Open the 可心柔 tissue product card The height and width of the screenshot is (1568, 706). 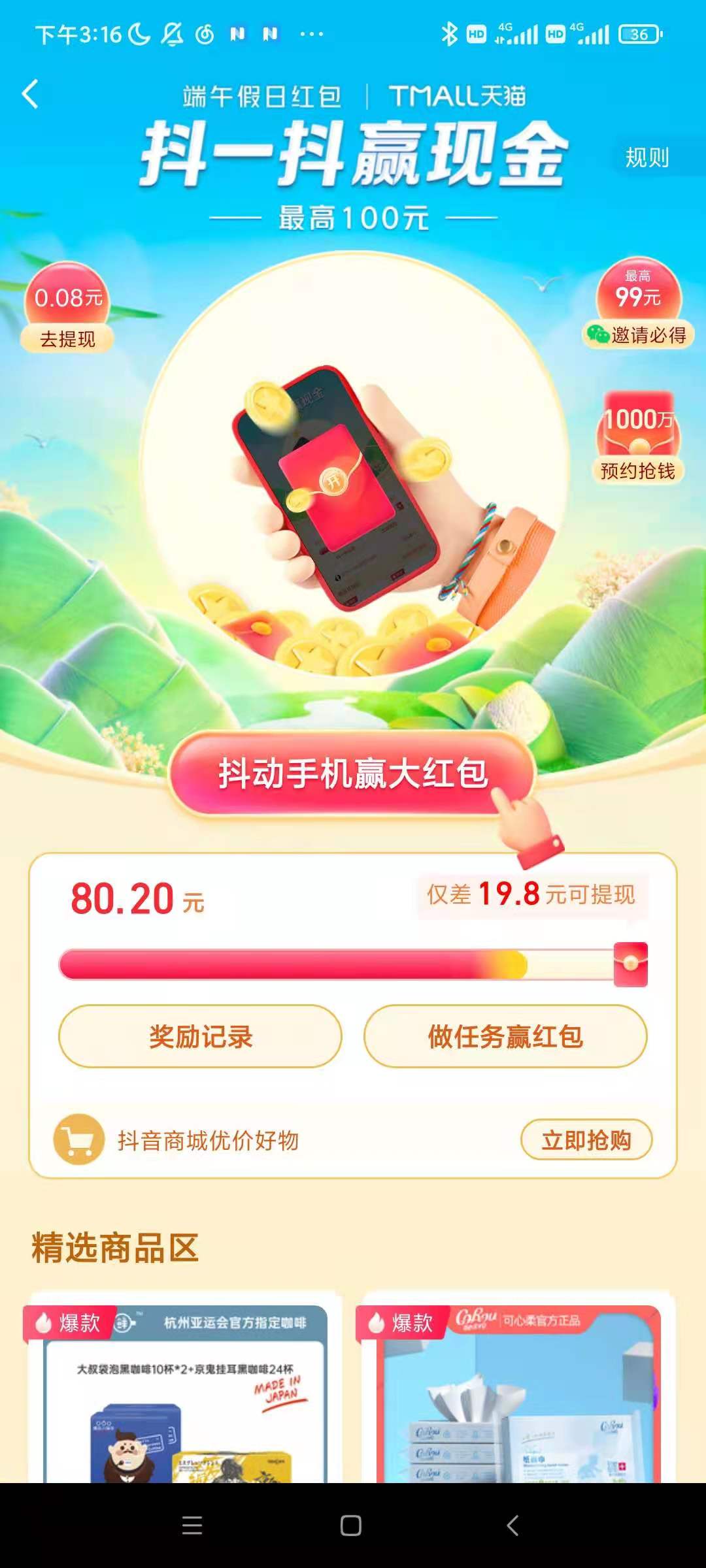pos(516,1392)
